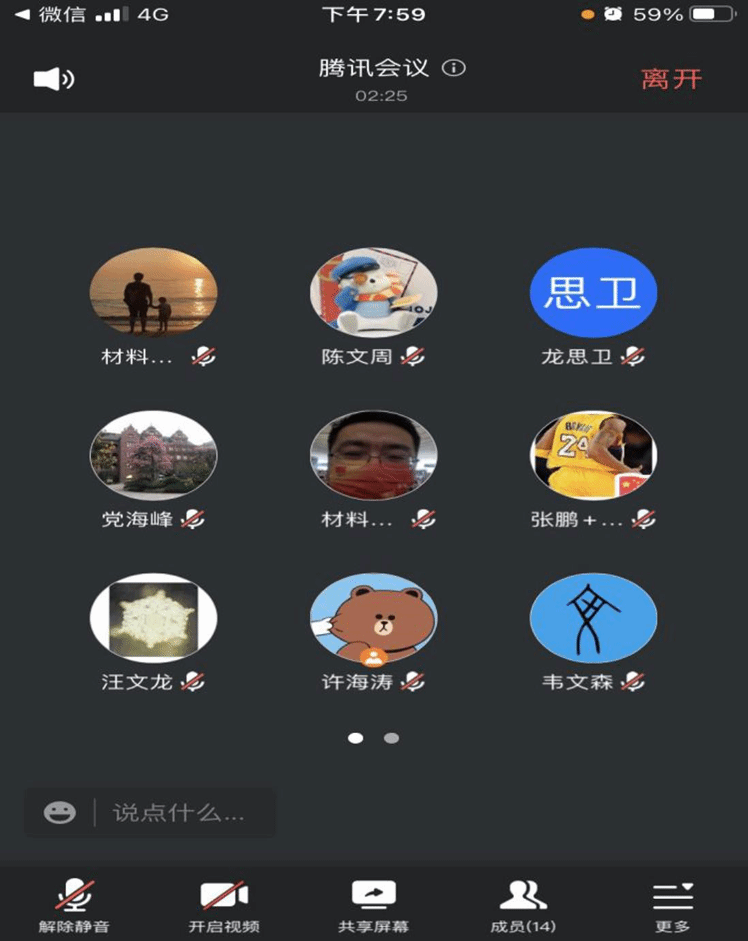Select participant 党海峰
748x941 pixels.
pos(153,455)
